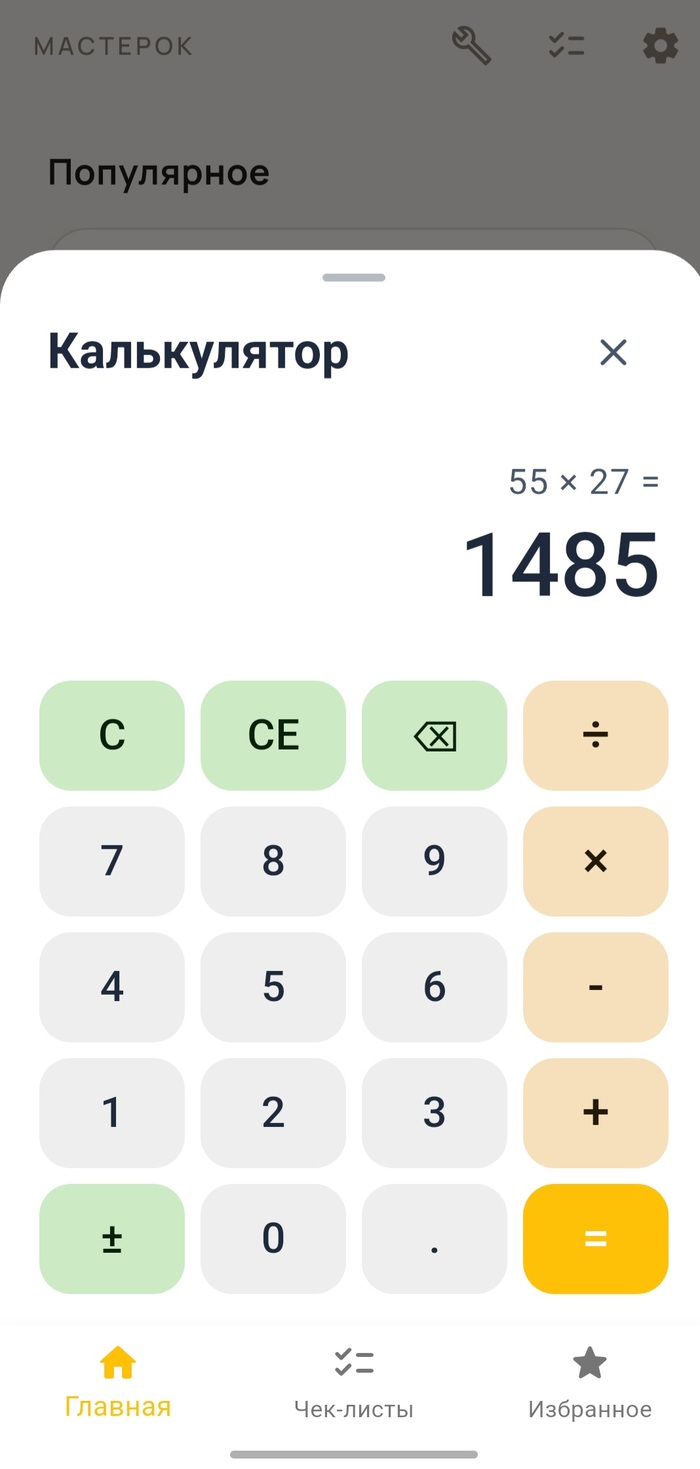
Task: Open the Избранное tab
Action: [x=589, y=1383]
